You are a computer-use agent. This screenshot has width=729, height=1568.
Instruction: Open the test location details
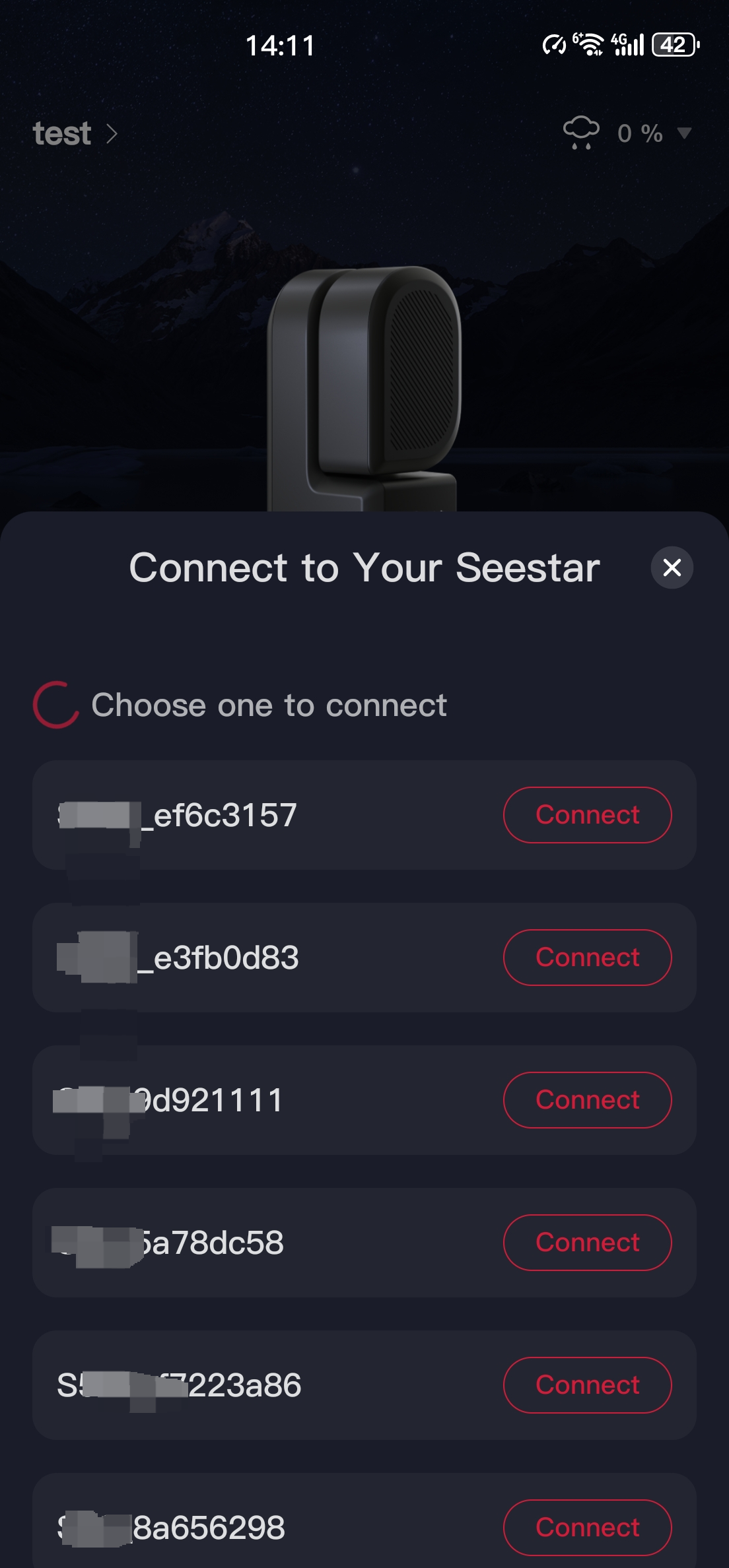click(x=75, y=134)
